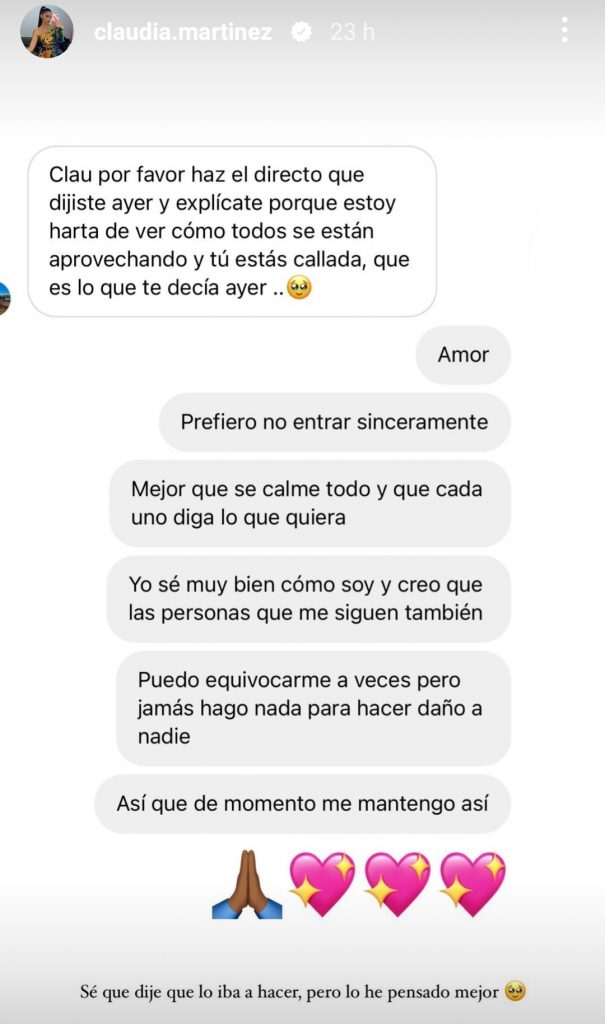Tap the story author's profile picture
The height and width of the screenshot is (1024, 605).
tap(47, 32)
